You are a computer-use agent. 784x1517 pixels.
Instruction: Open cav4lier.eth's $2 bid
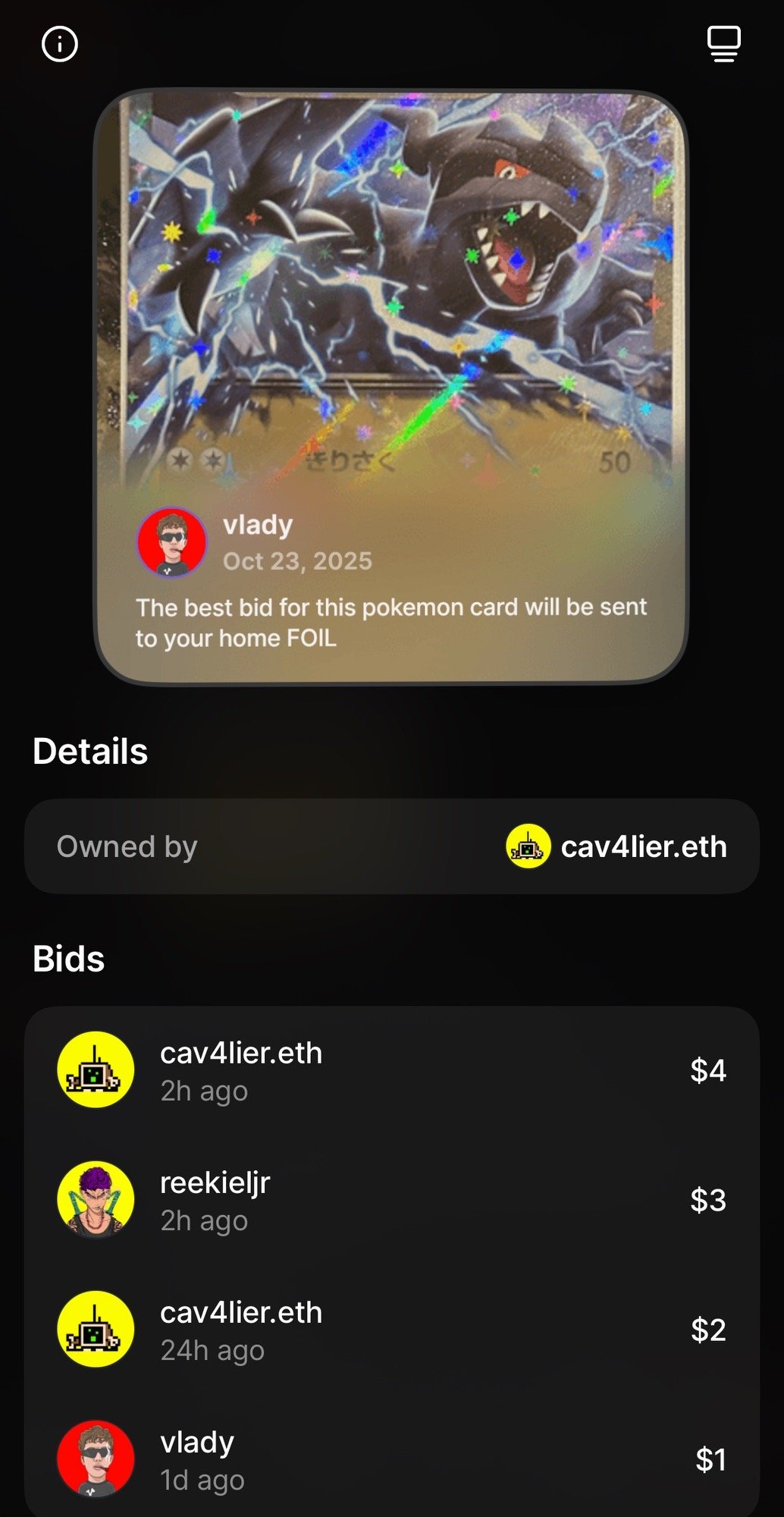click(x=392, y=1330)
